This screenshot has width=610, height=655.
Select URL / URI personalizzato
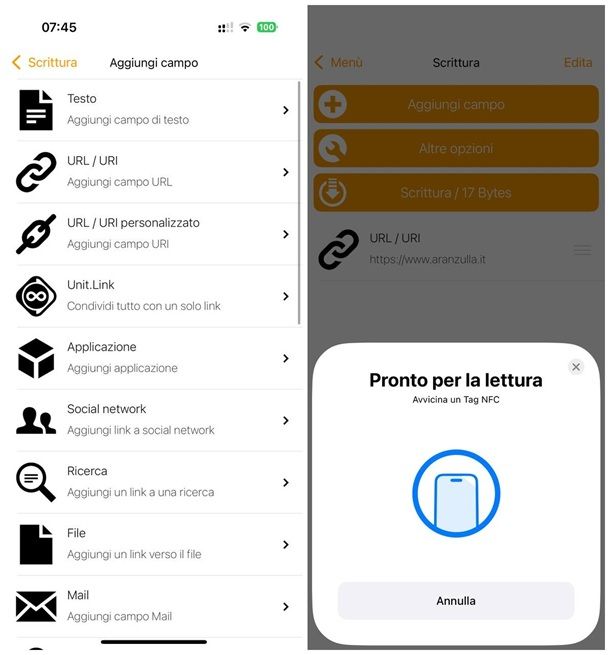(155, 234)
